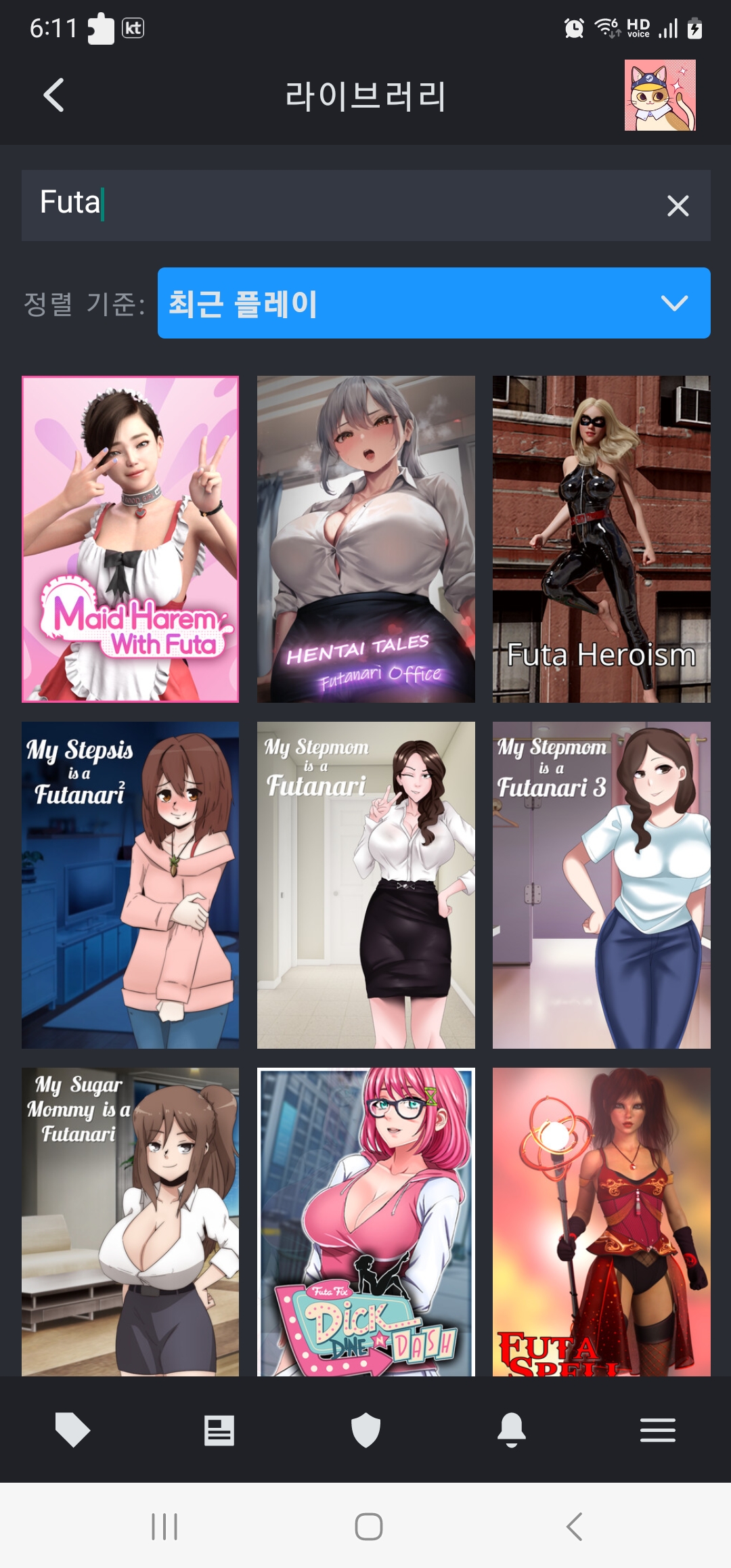Open the Futanari 3 game tile
Screen dimensions: 731x1568
tap(602, 885)
